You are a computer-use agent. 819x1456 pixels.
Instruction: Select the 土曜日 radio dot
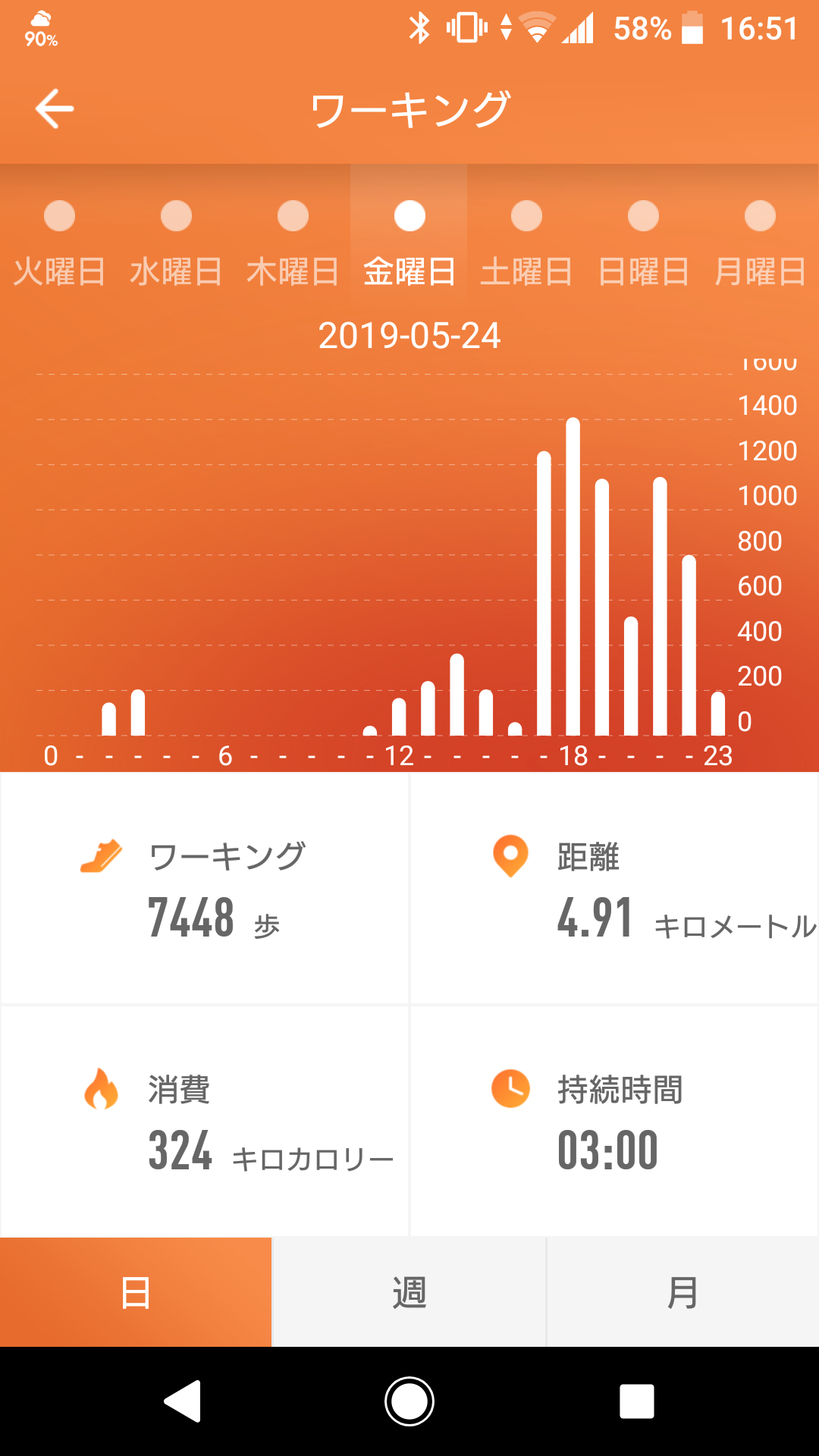[x=526, y=215]
